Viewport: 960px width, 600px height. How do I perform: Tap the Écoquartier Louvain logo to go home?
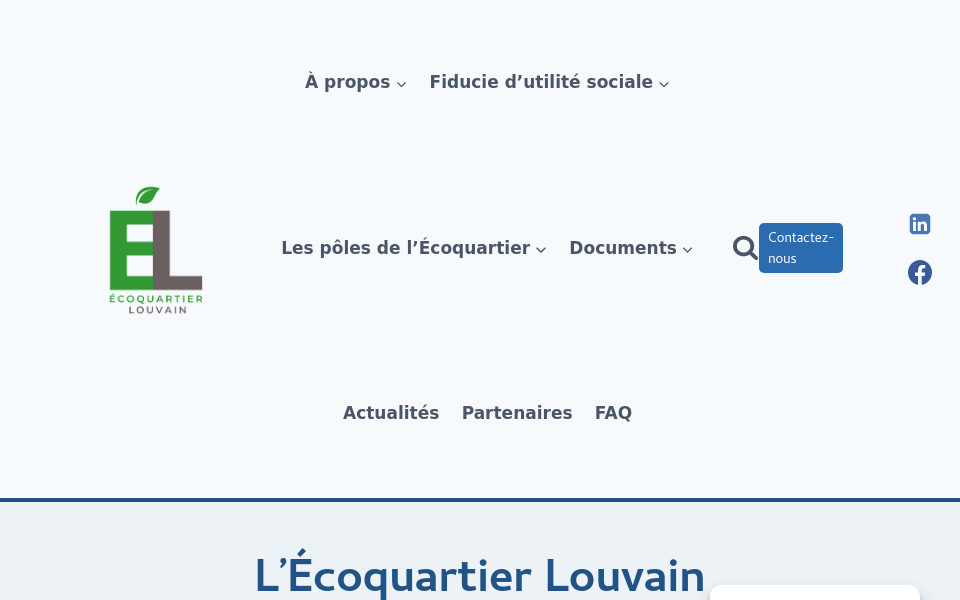[x=156, y=250]
